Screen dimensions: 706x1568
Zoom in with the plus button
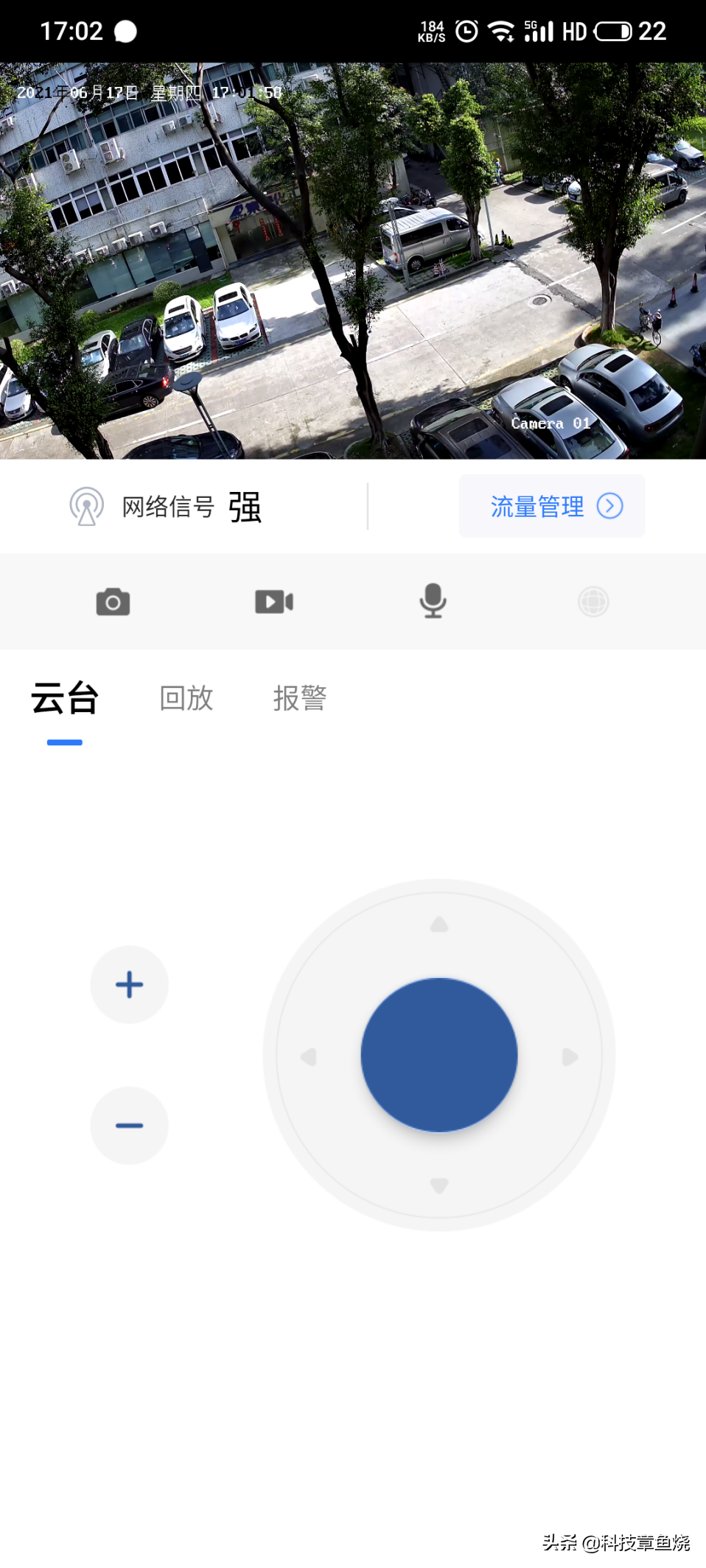tap(130, 985)
